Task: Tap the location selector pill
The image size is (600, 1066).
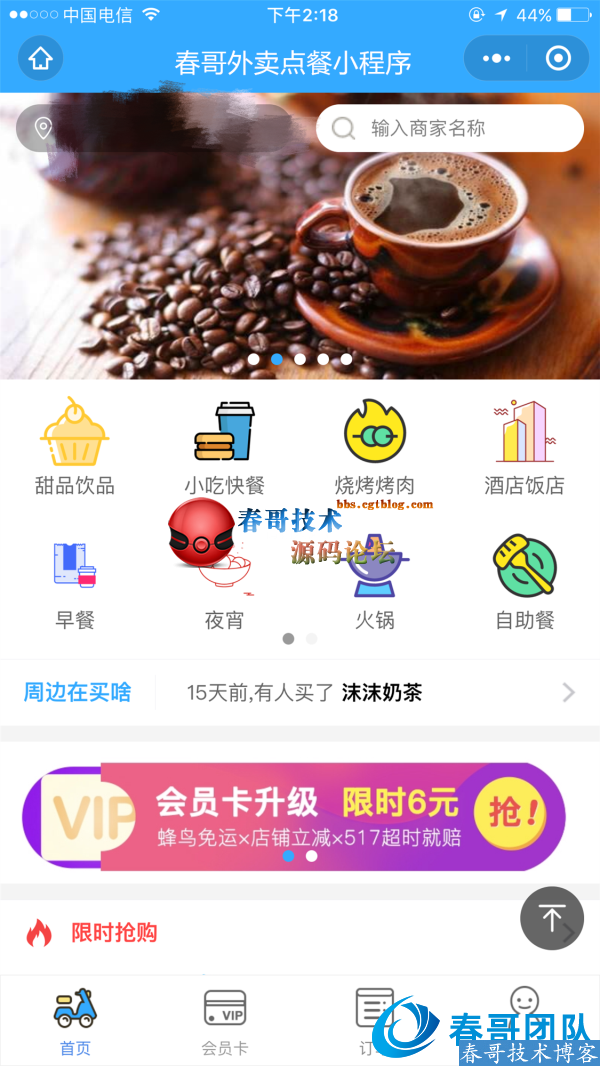Action: click(155, 129)
